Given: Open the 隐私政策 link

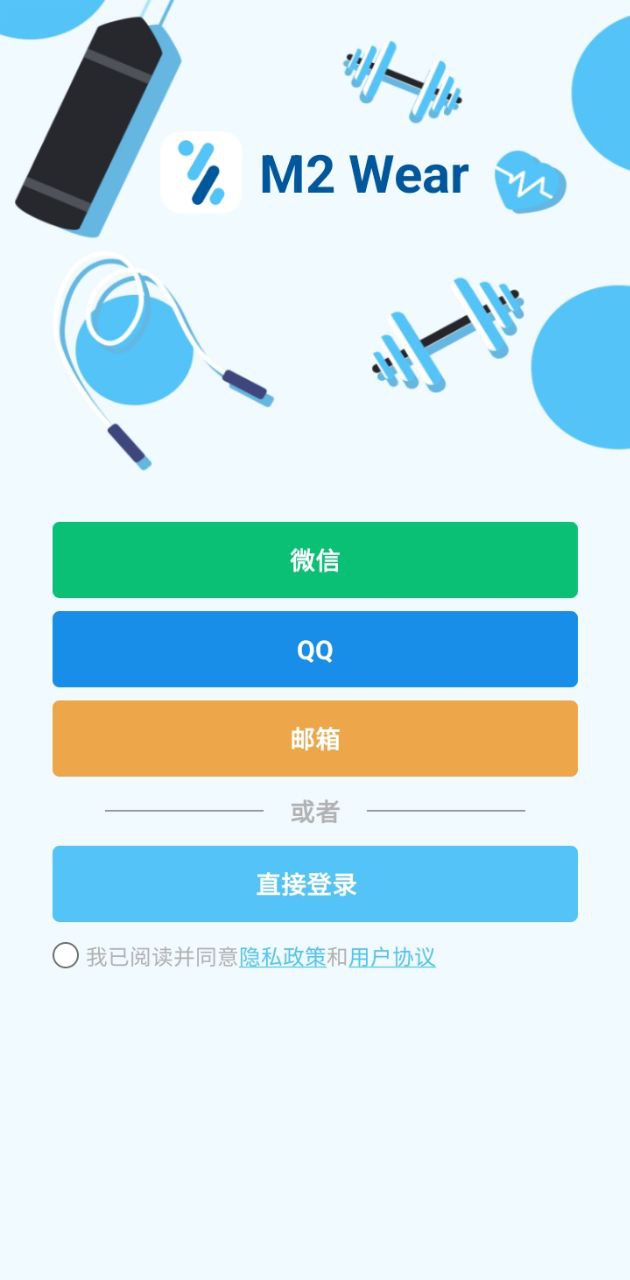Looking at the screenshot, I should pyautogui.click(x=282, y=957).
